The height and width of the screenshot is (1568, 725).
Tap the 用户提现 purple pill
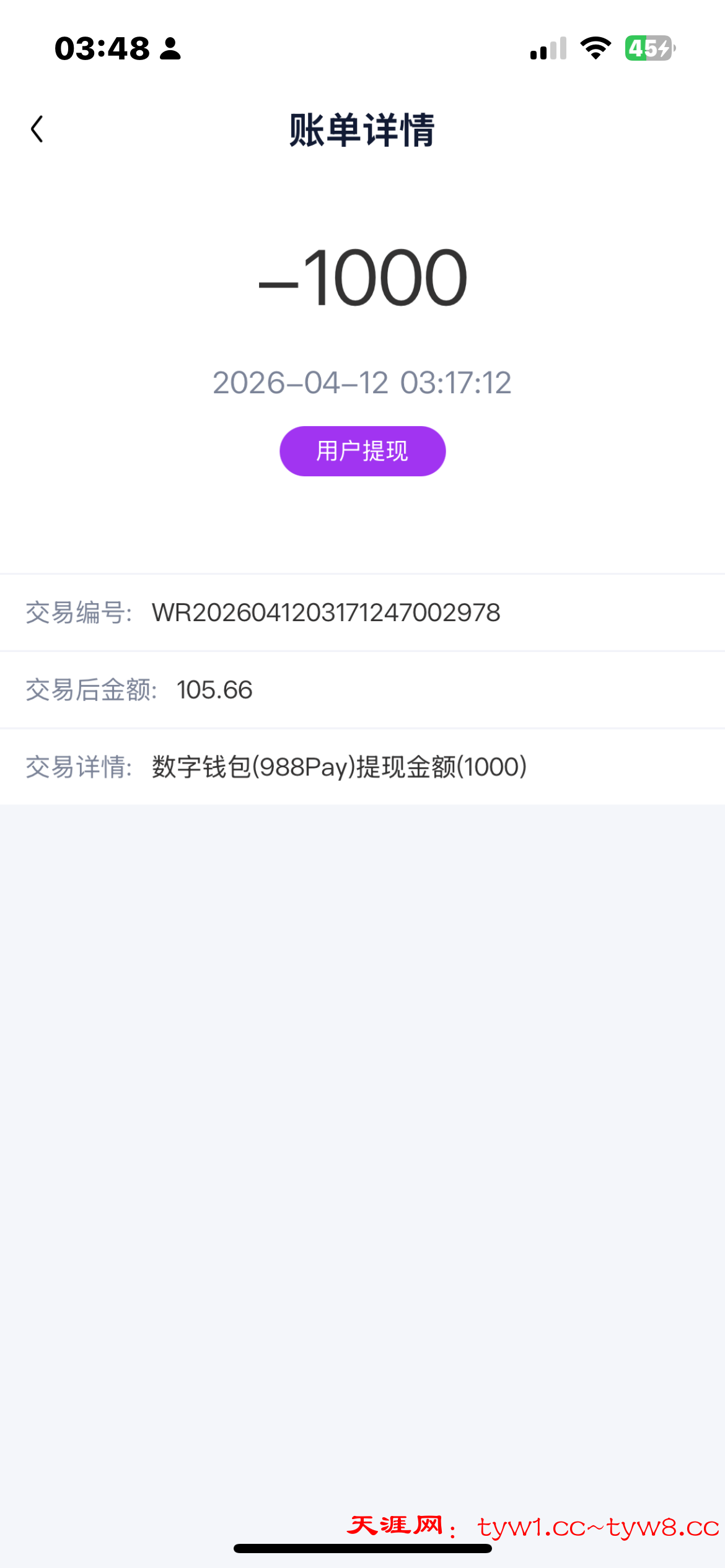click(x=362, y=451)
